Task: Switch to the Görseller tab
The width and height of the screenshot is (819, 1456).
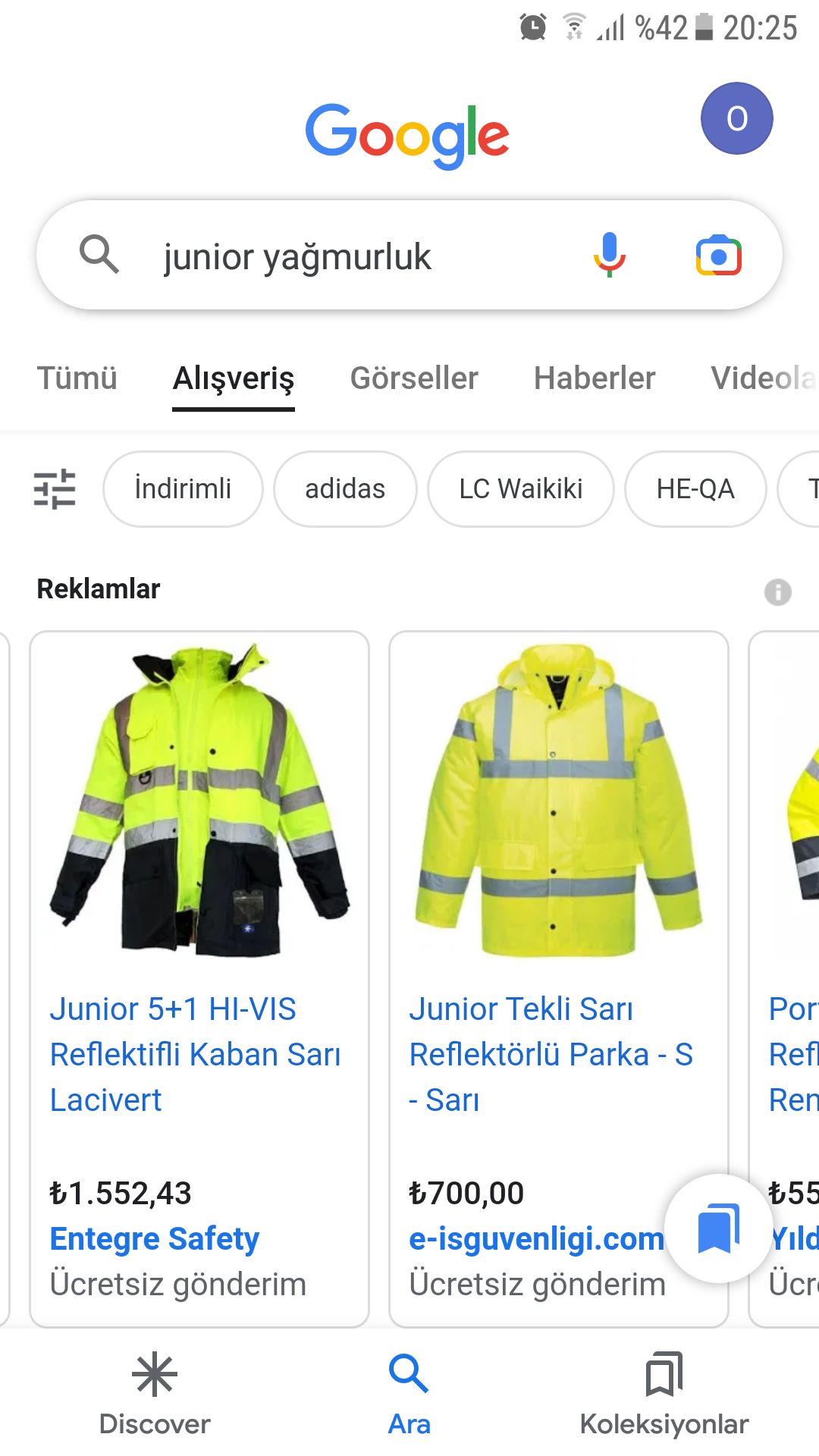Action: tap(414, 378)
